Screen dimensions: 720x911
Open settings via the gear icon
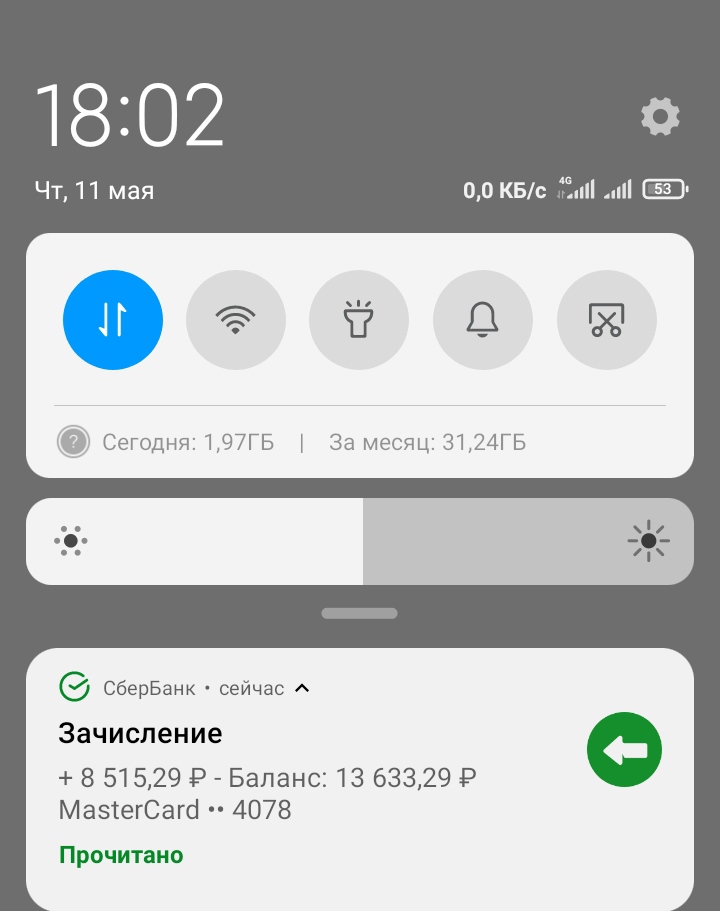click(660, 117)
